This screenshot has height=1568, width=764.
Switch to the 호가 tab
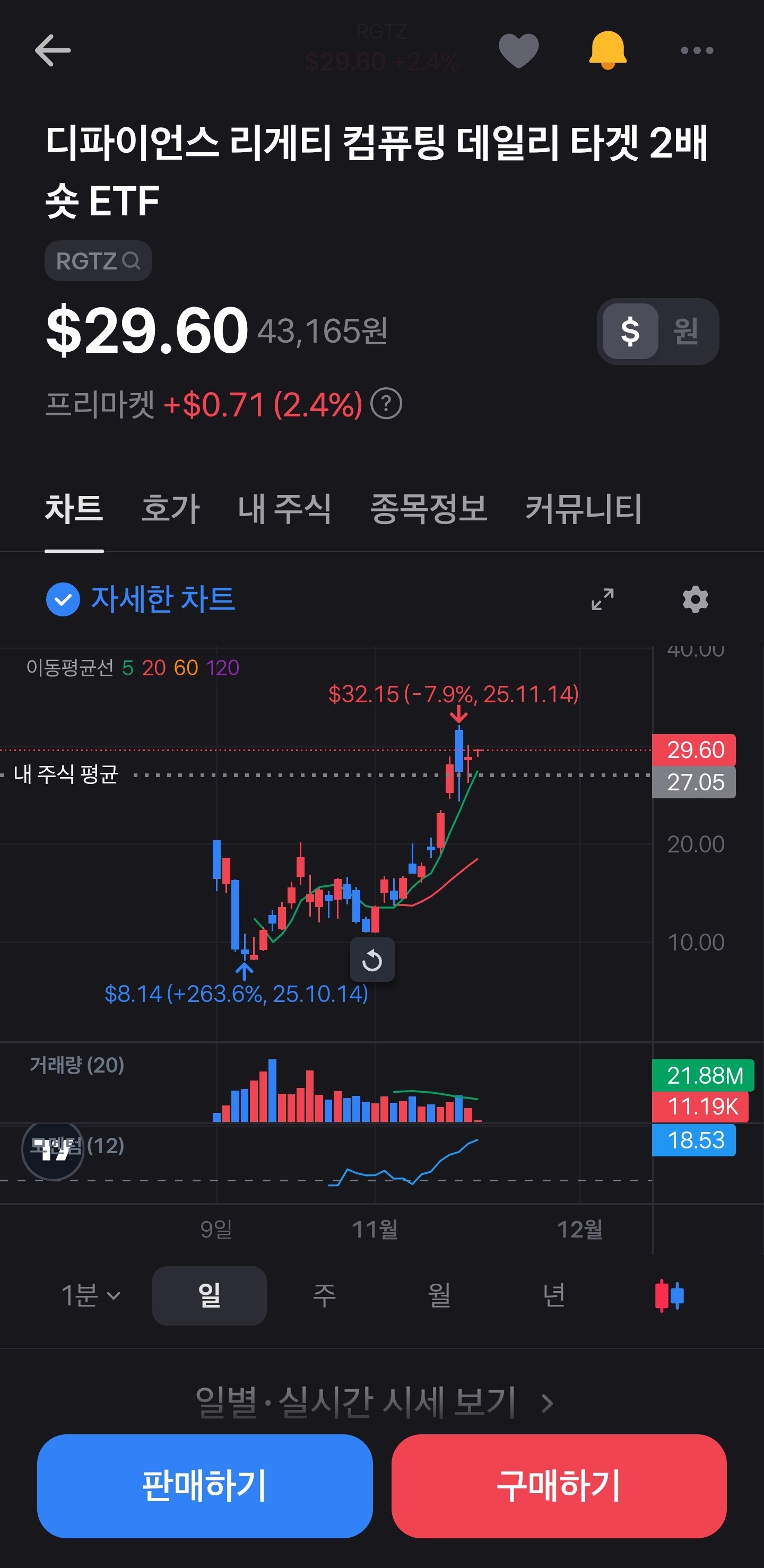tap(170, 508)
